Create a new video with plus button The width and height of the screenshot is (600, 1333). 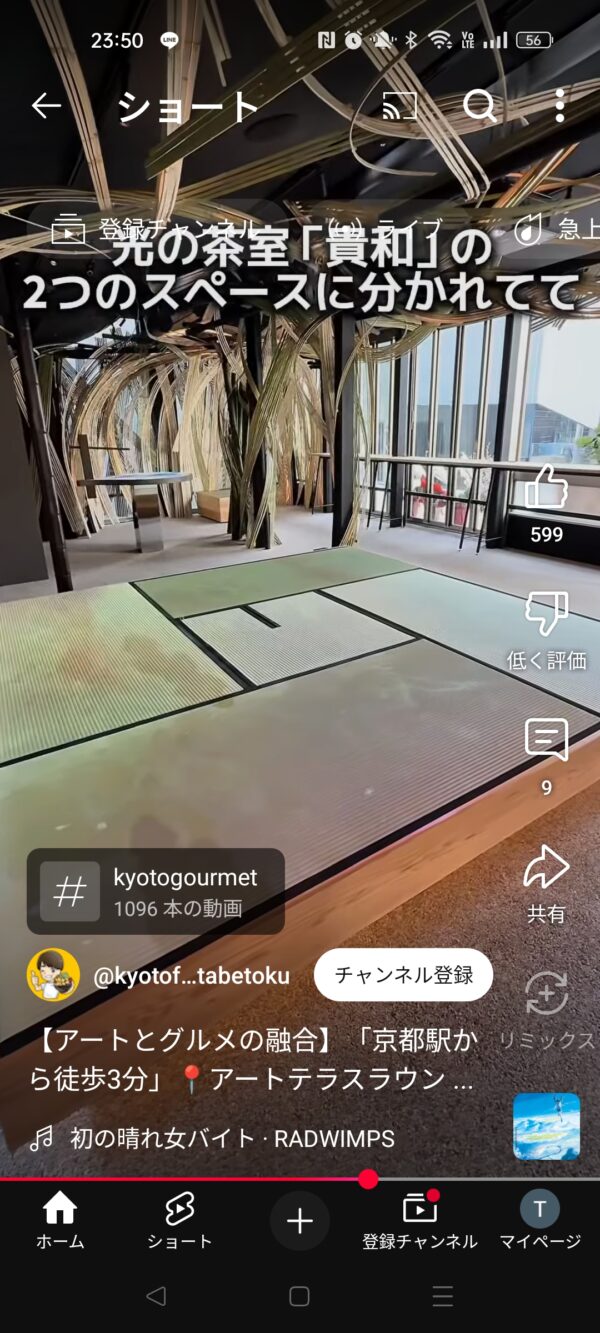point(300,1221)
